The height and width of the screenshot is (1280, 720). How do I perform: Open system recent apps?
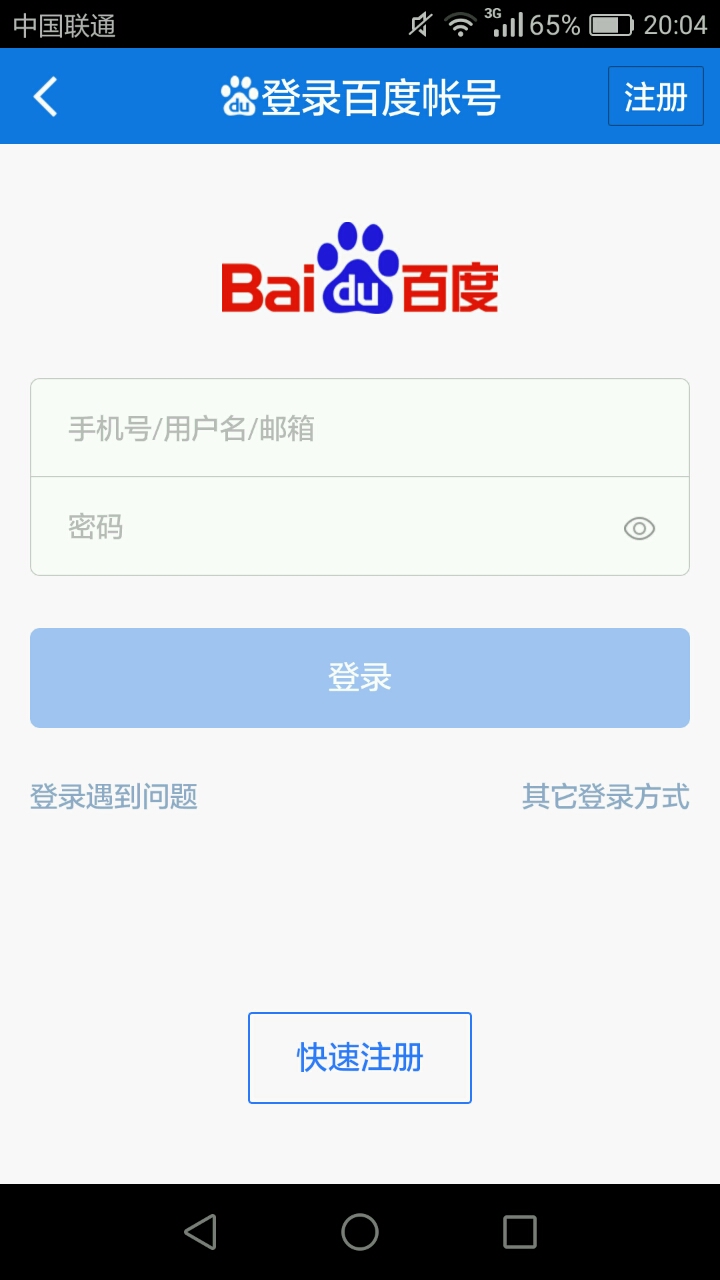tap(519, 1232)
